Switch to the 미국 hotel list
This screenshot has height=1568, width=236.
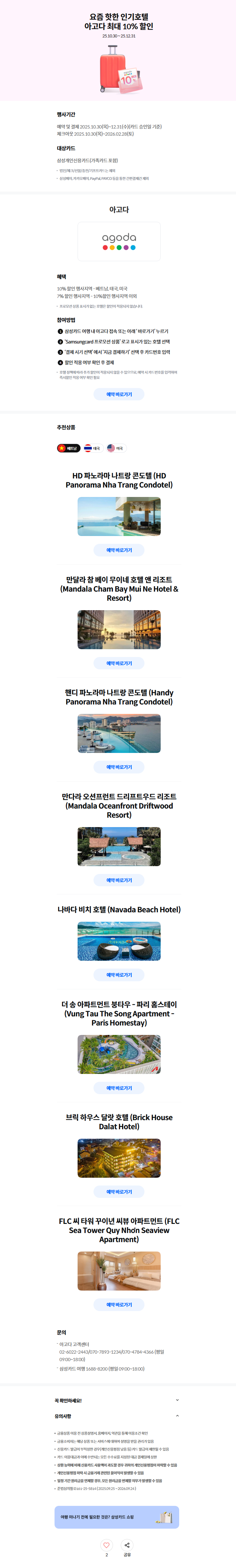point(116,448)
